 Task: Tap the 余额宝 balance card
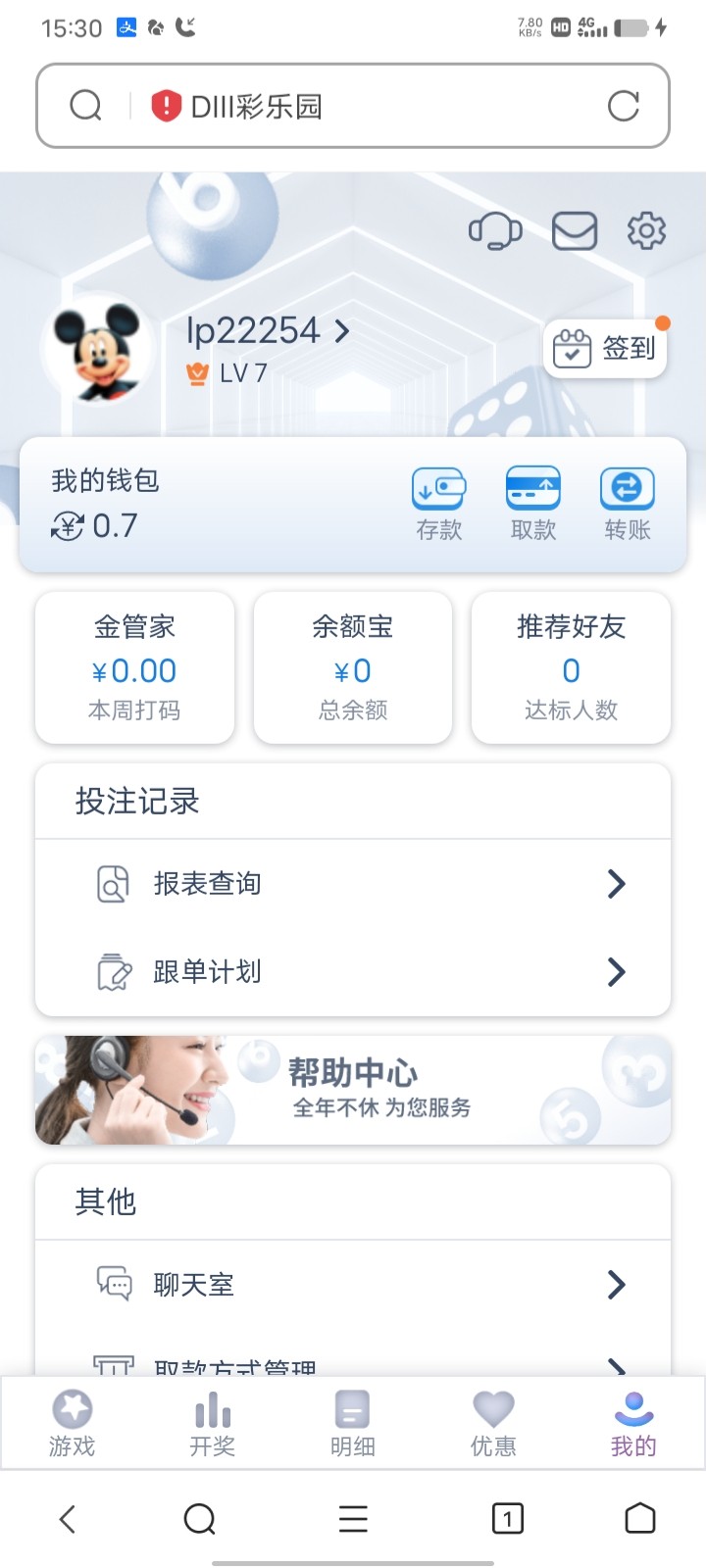point(352,667)
